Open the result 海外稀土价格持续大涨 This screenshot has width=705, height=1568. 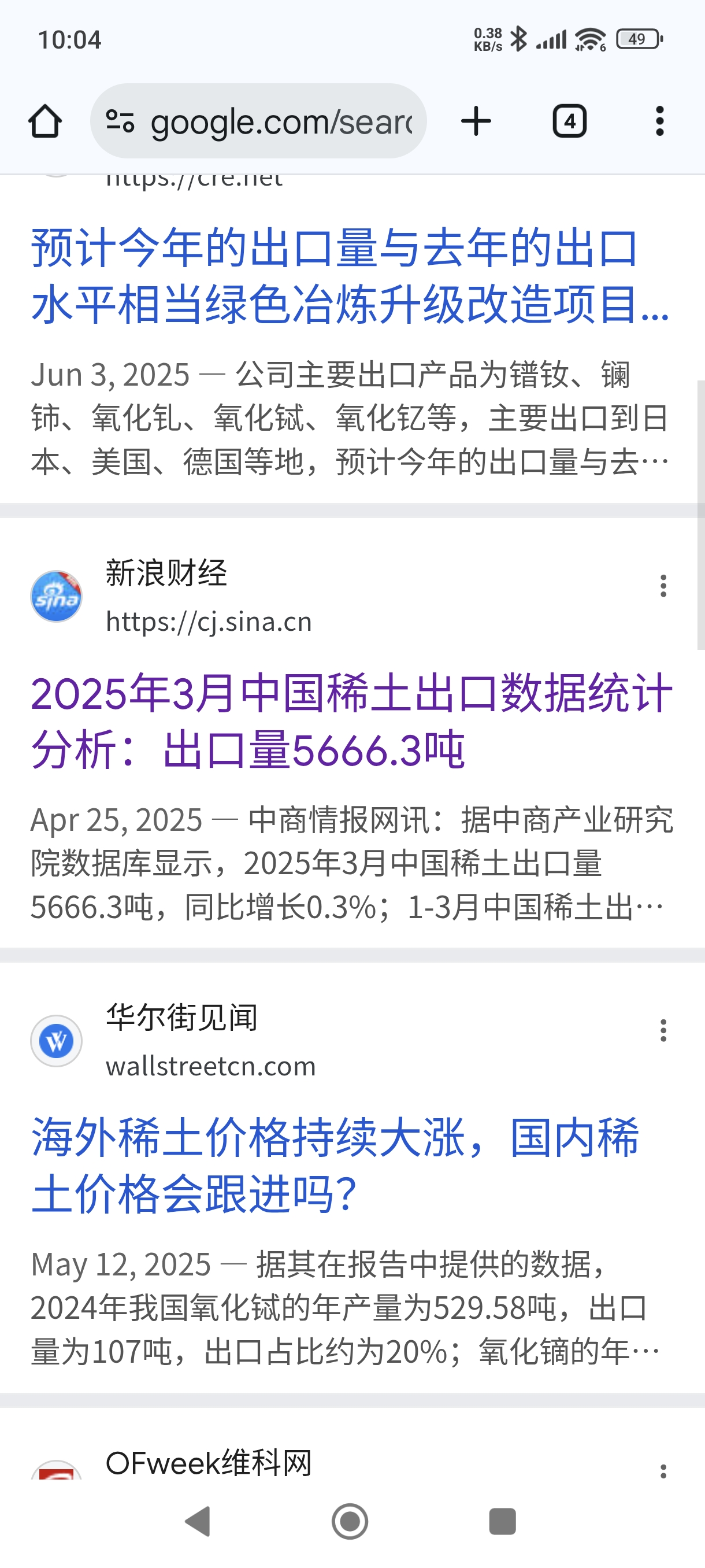(336, 1165)
